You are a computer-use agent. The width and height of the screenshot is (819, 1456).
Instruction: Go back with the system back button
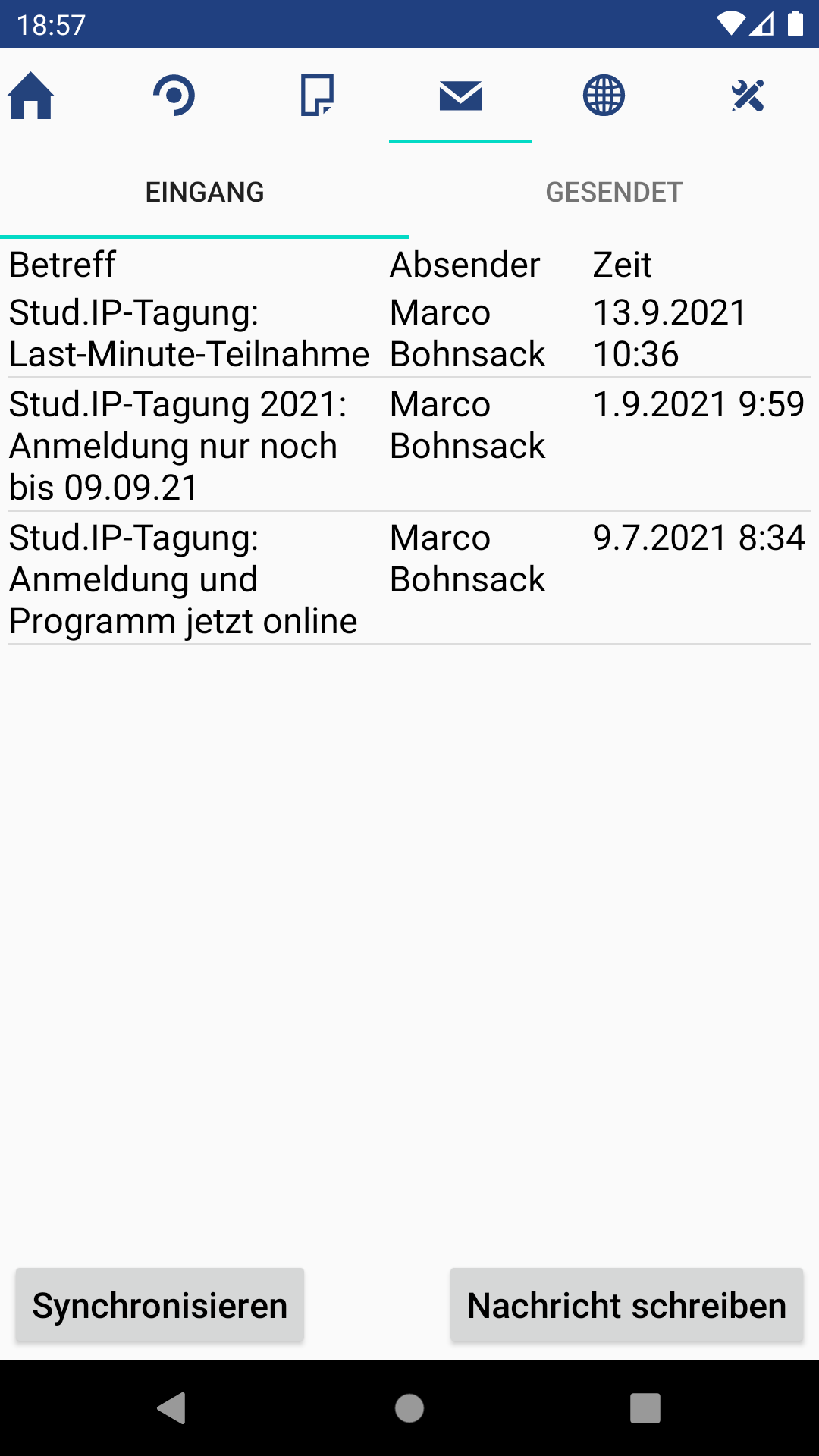click(172, 1408)
